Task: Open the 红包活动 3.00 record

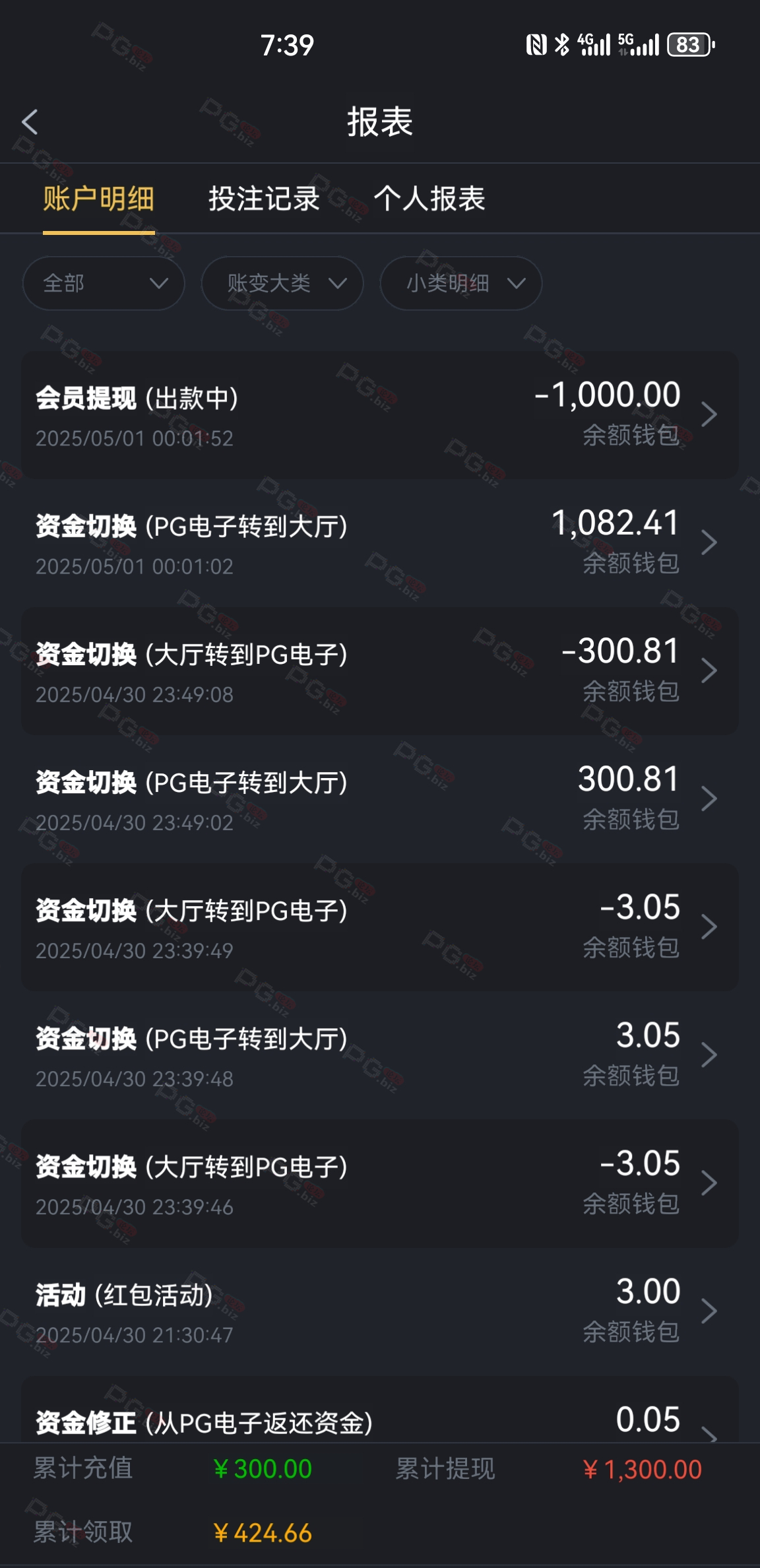Action: [x=380, y=1311]
